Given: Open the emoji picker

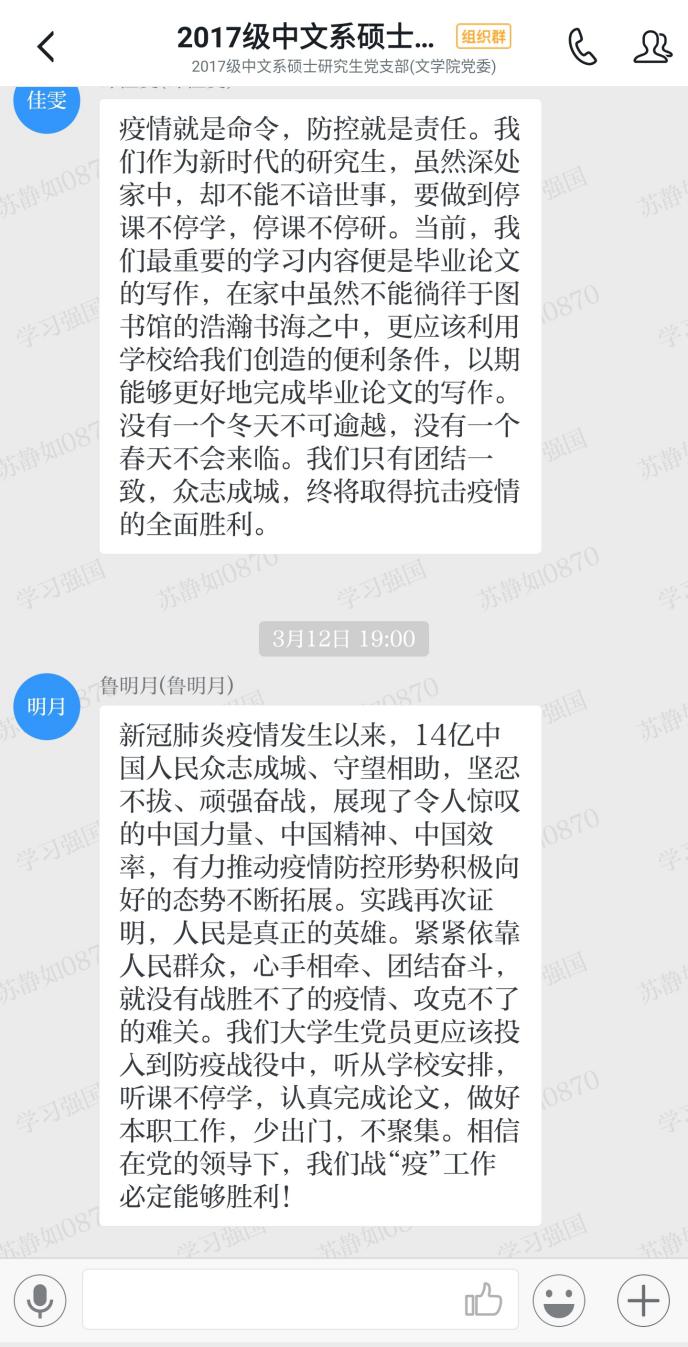Looking at the screenshot, I should click(x=559, y=1300).
